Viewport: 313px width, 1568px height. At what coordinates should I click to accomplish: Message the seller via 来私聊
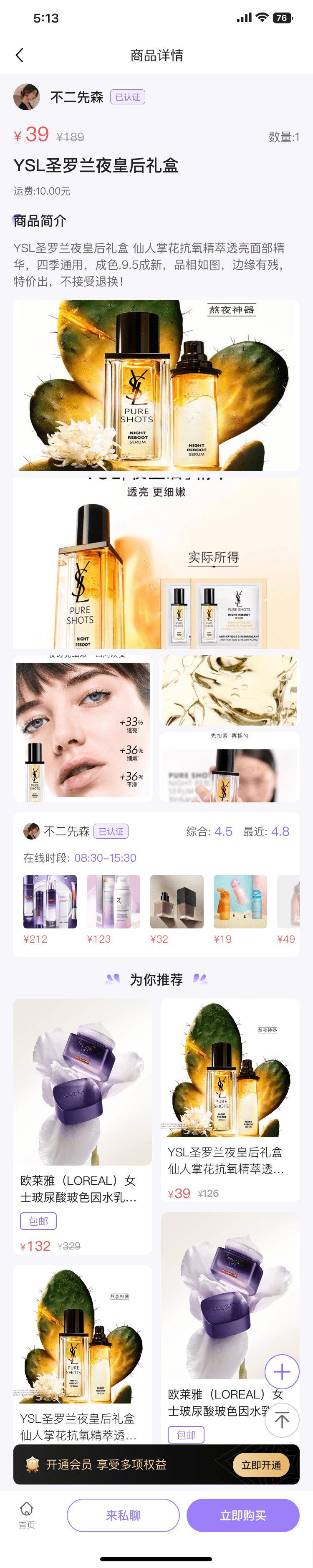tap(123, 1515)
